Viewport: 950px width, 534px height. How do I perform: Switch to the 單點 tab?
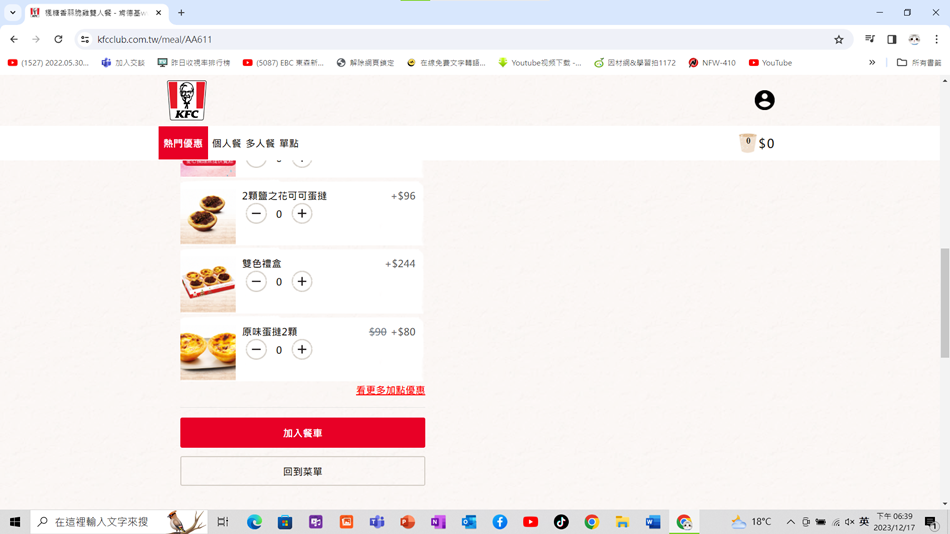(x=289, y=143)
